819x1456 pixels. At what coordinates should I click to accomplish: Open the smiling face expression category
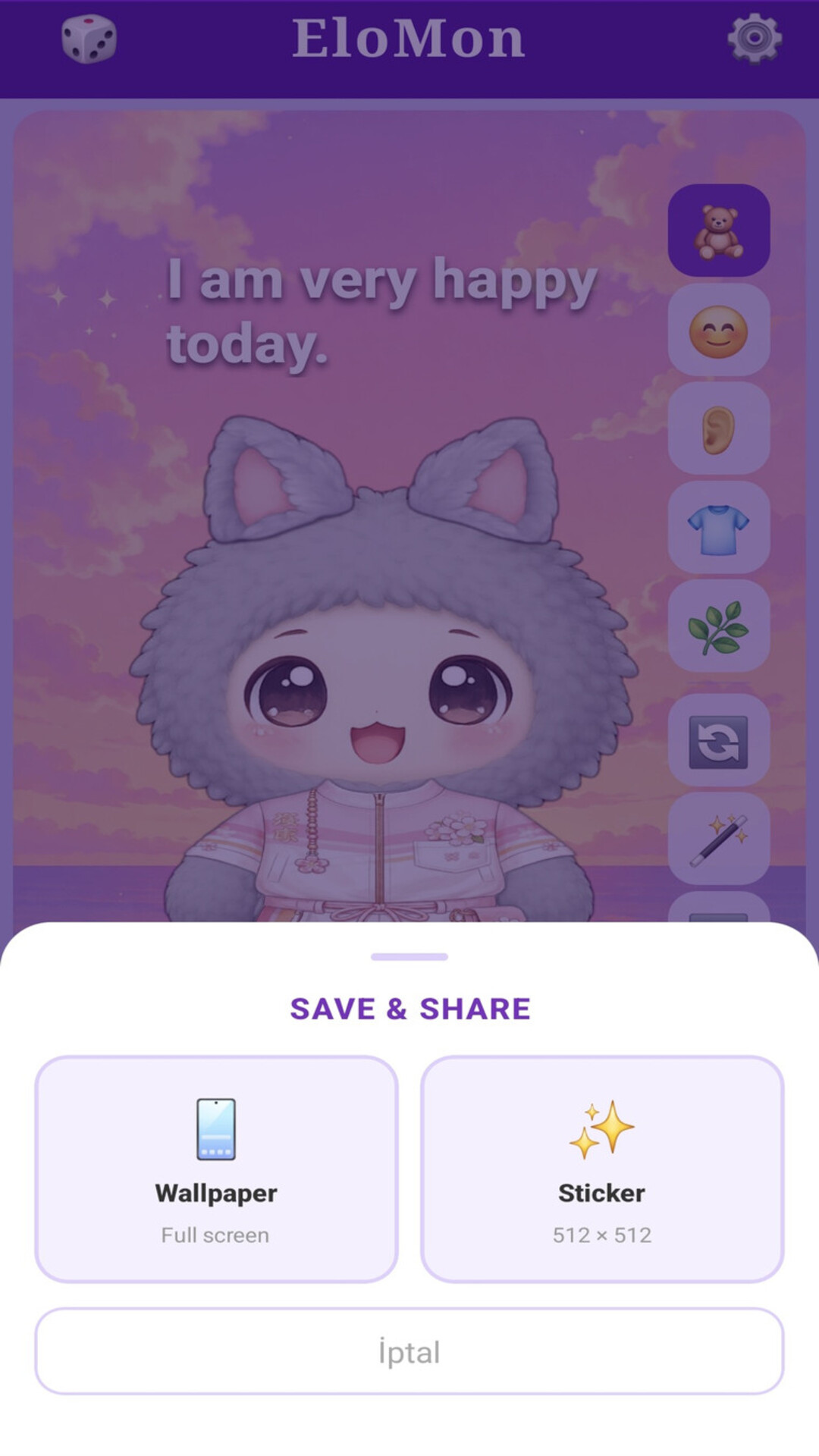pos(719,330)
